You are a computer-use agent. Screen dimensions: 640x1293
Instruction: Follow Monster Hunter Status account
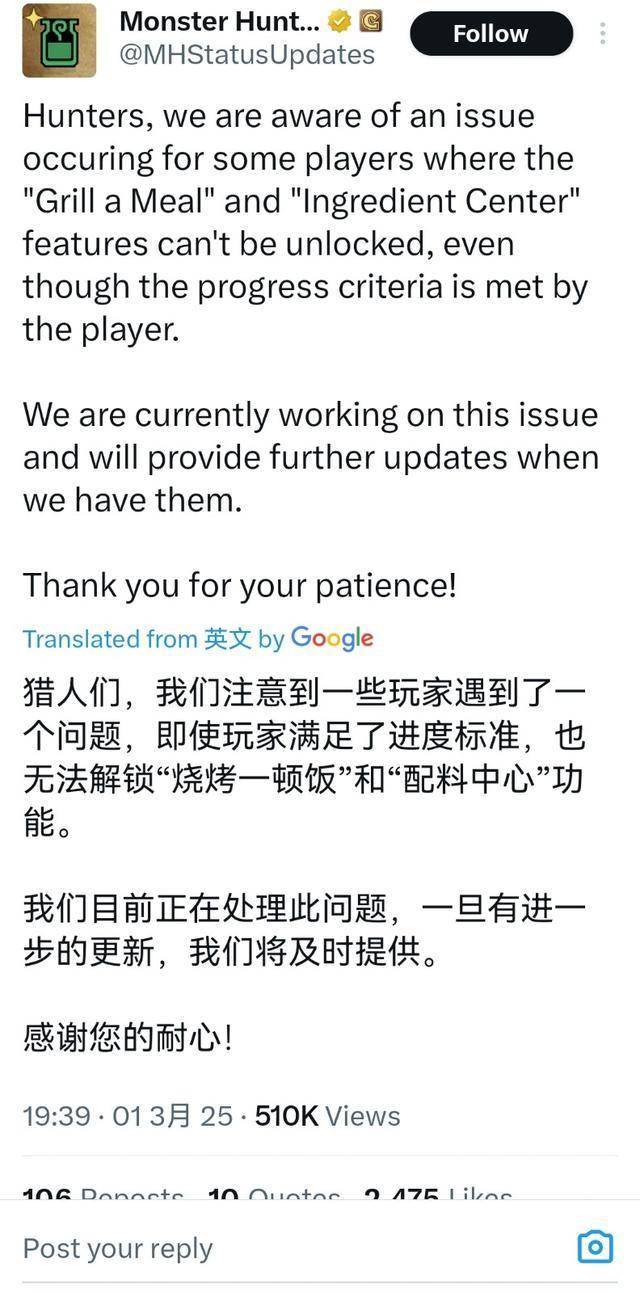(x=490, y=35)
